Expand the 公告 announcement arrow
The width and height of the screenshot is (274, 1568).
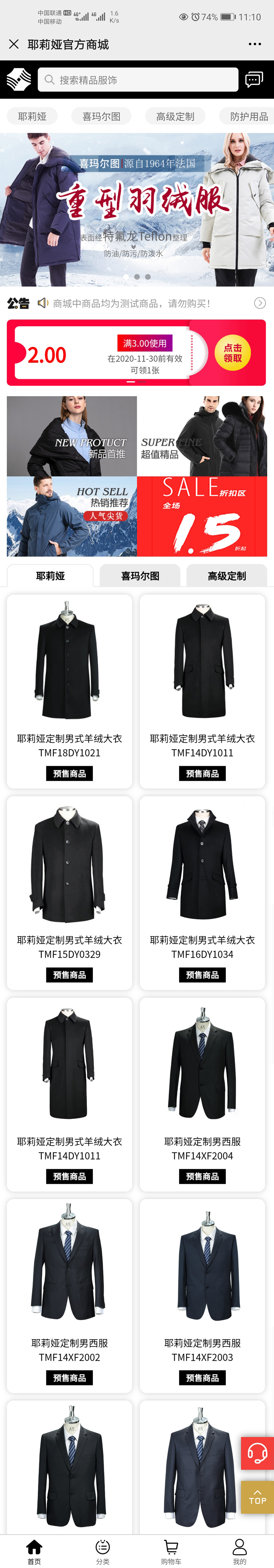[x=259, y=303]
